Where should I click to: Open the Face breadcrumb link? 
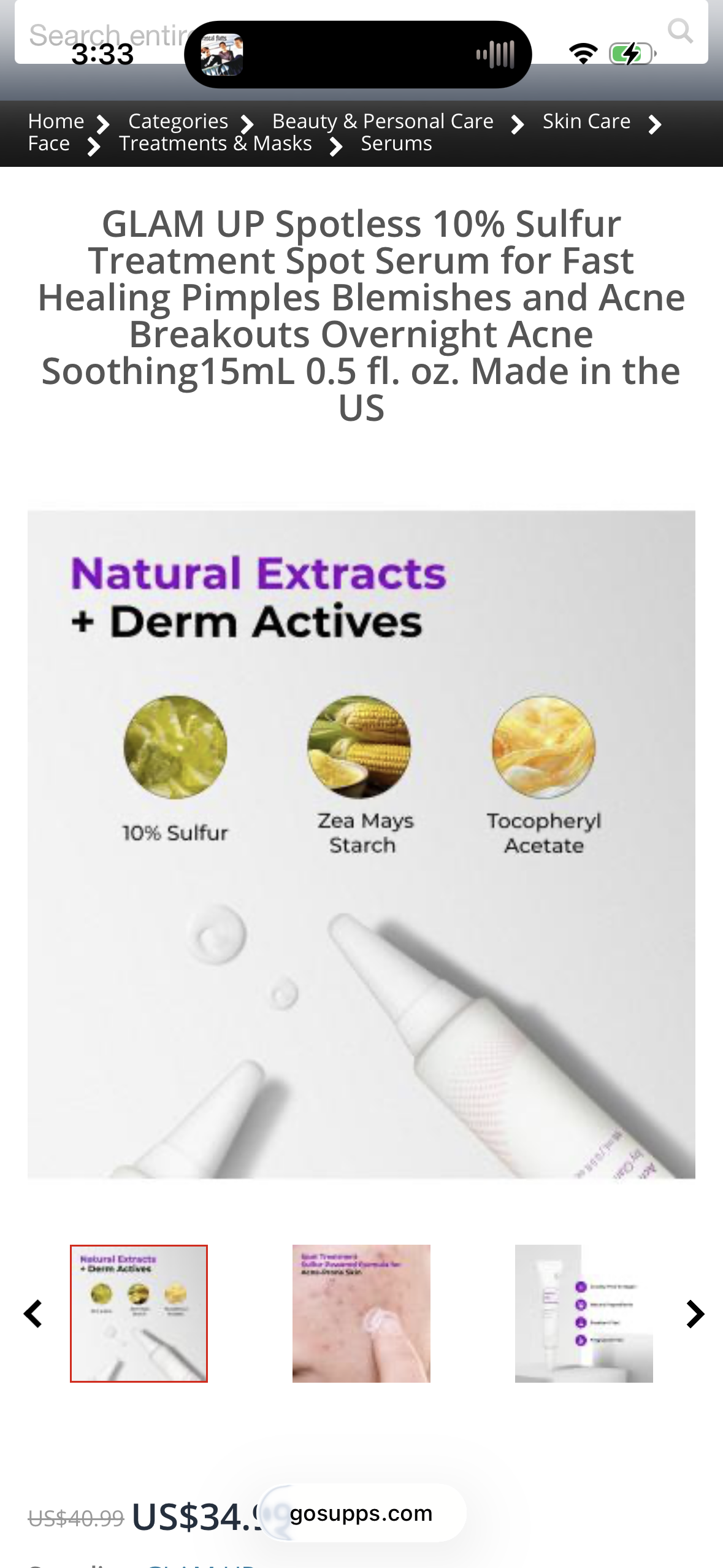[x=49, y=144]
